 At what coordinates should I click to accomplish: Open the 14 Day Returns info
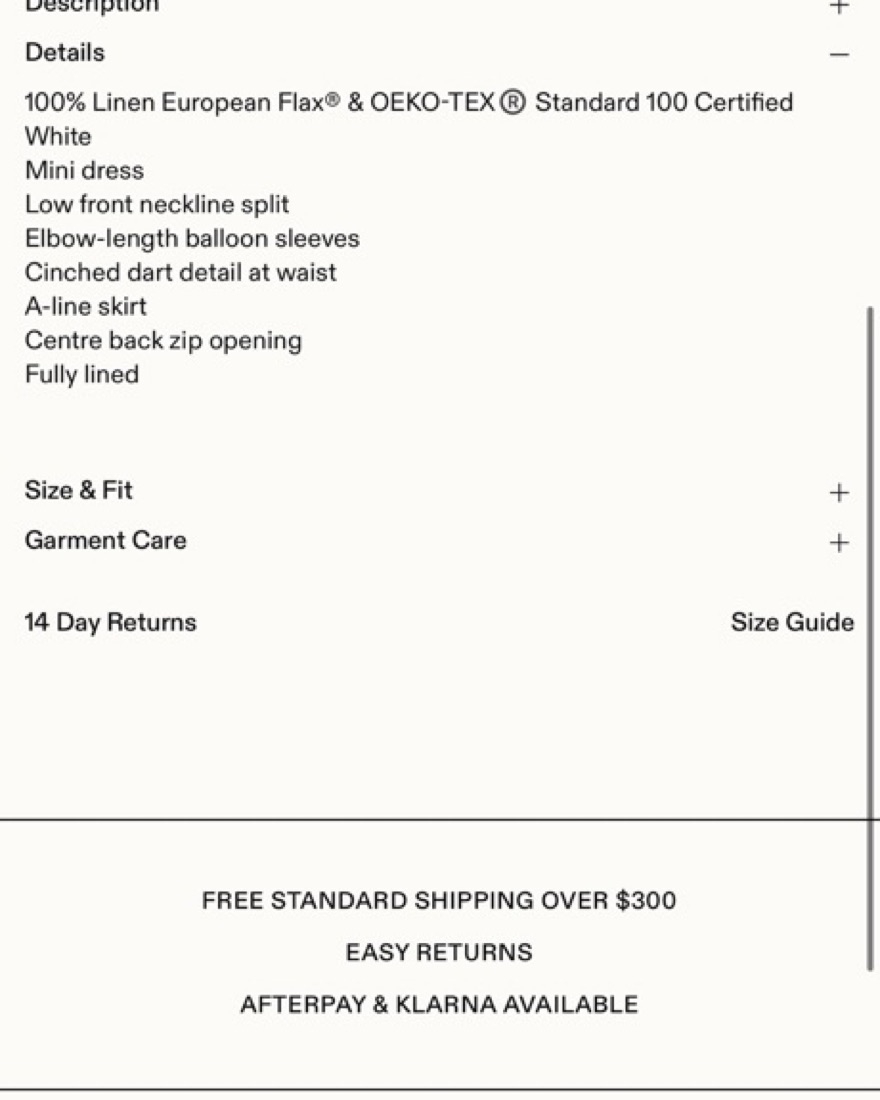click(110, 622)
